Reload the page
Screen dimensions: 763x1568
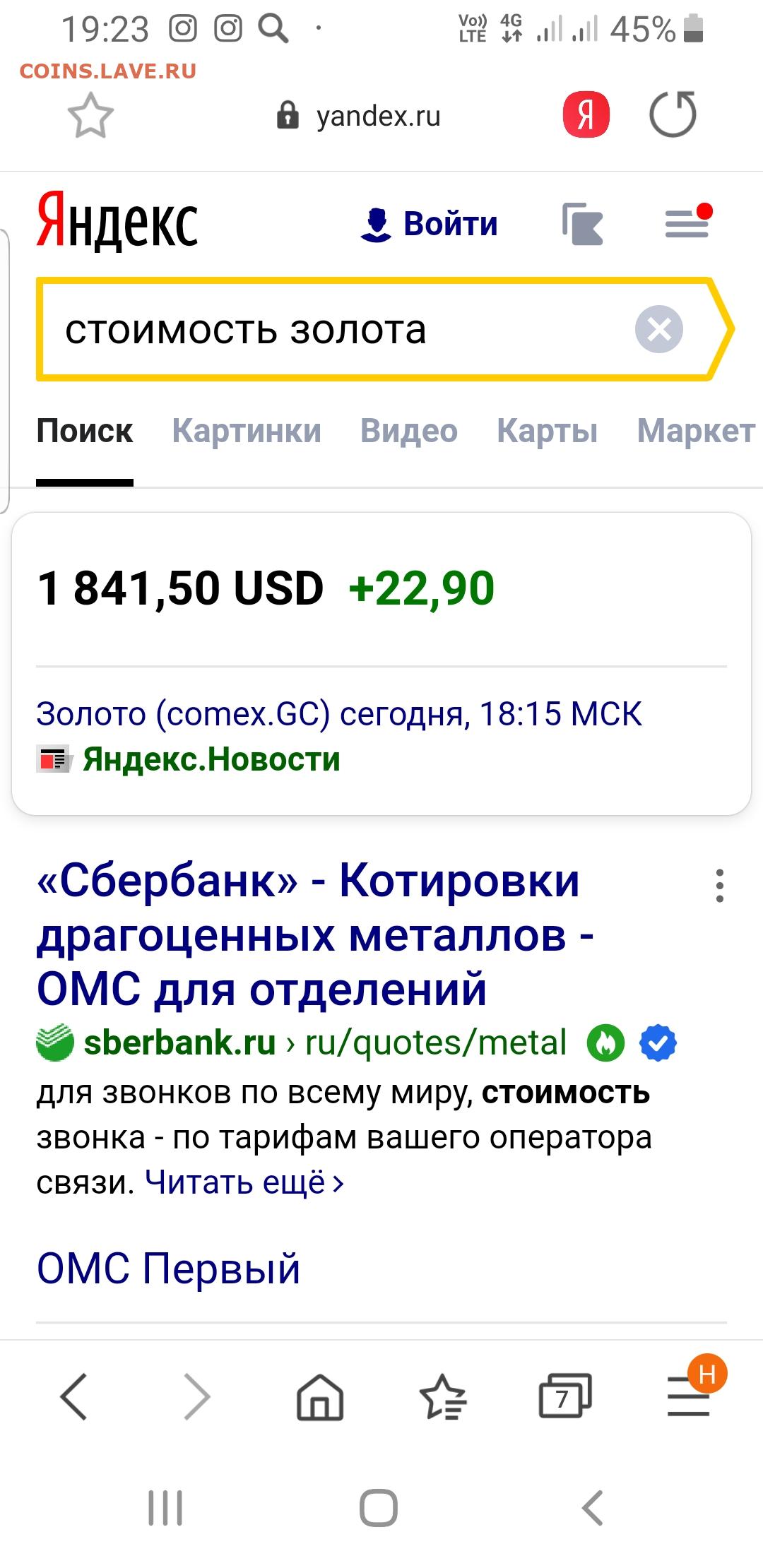coord(673,114)
